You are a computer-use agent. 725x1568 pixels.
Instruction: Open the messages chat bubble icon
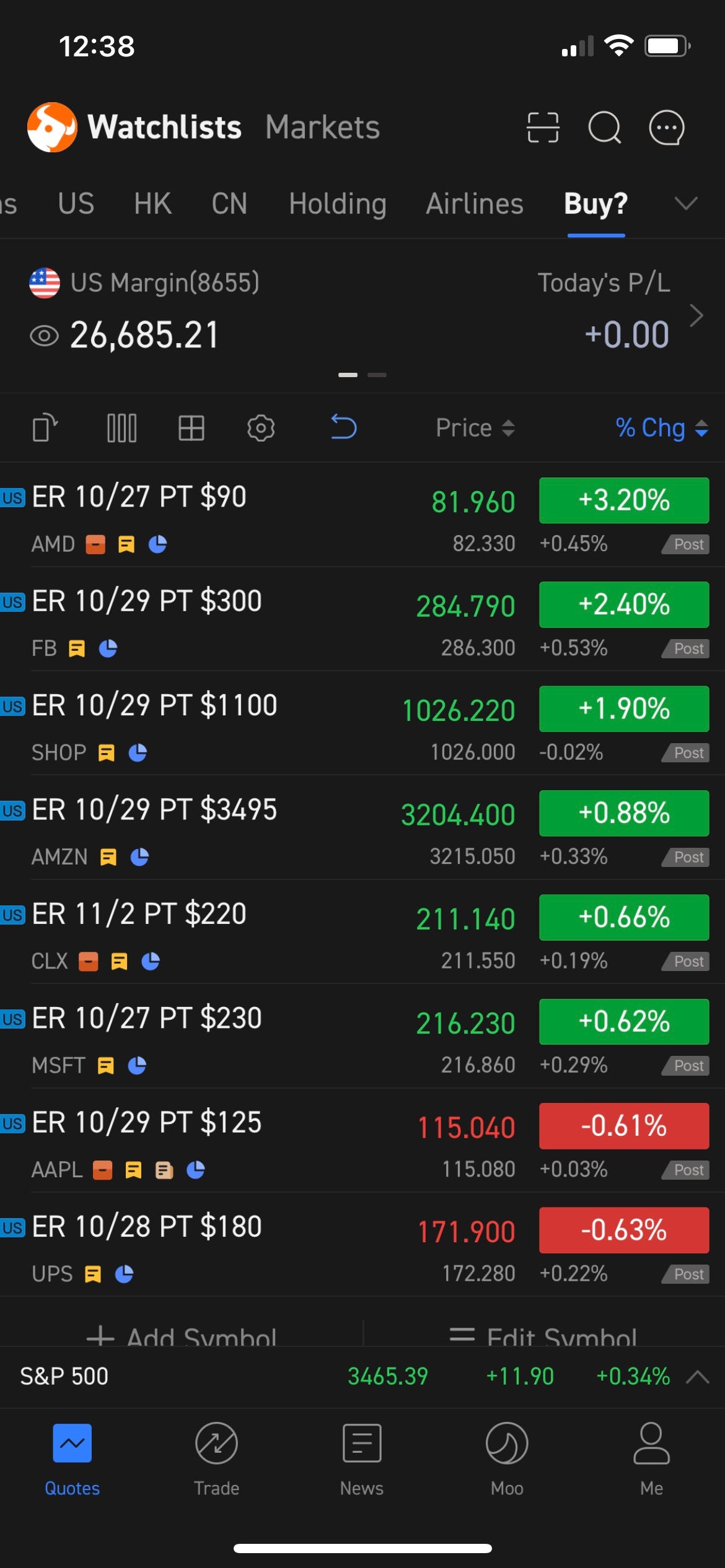point(666,128)
